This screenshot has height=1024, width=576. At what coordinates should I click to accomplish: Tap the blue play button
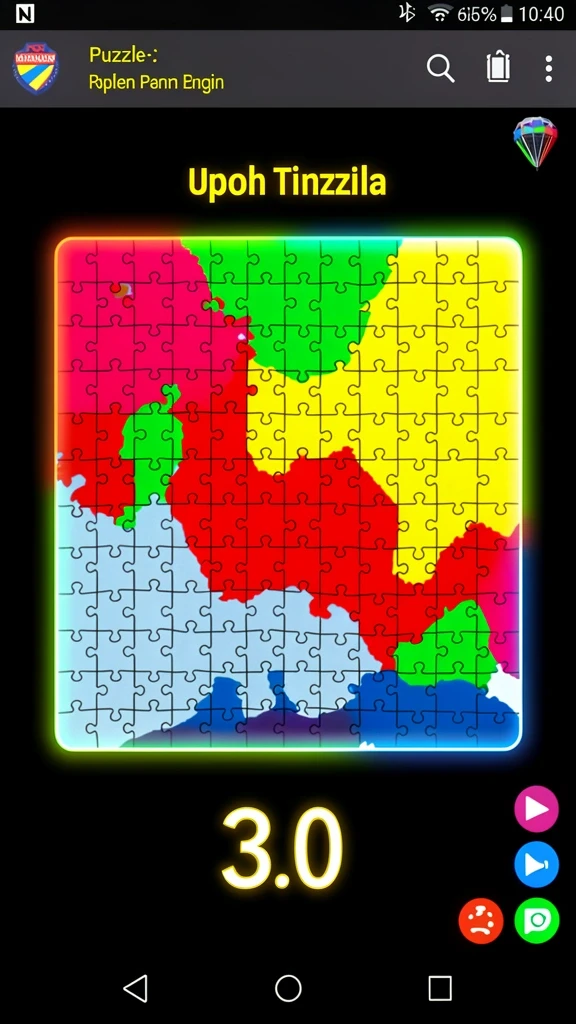pos(536,865)
